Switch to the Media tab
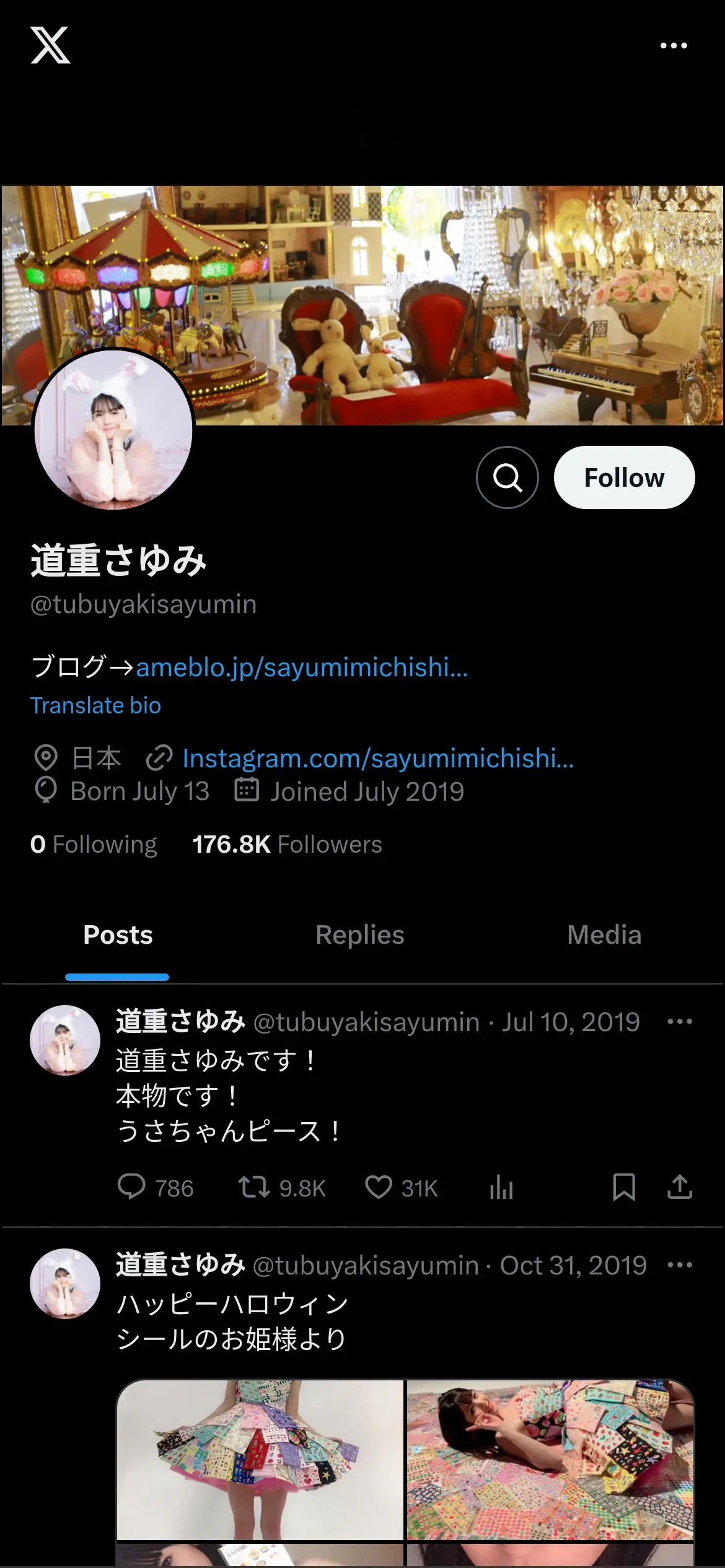The height and width of the screenshot is (1568, 725). tap(604, 935)
